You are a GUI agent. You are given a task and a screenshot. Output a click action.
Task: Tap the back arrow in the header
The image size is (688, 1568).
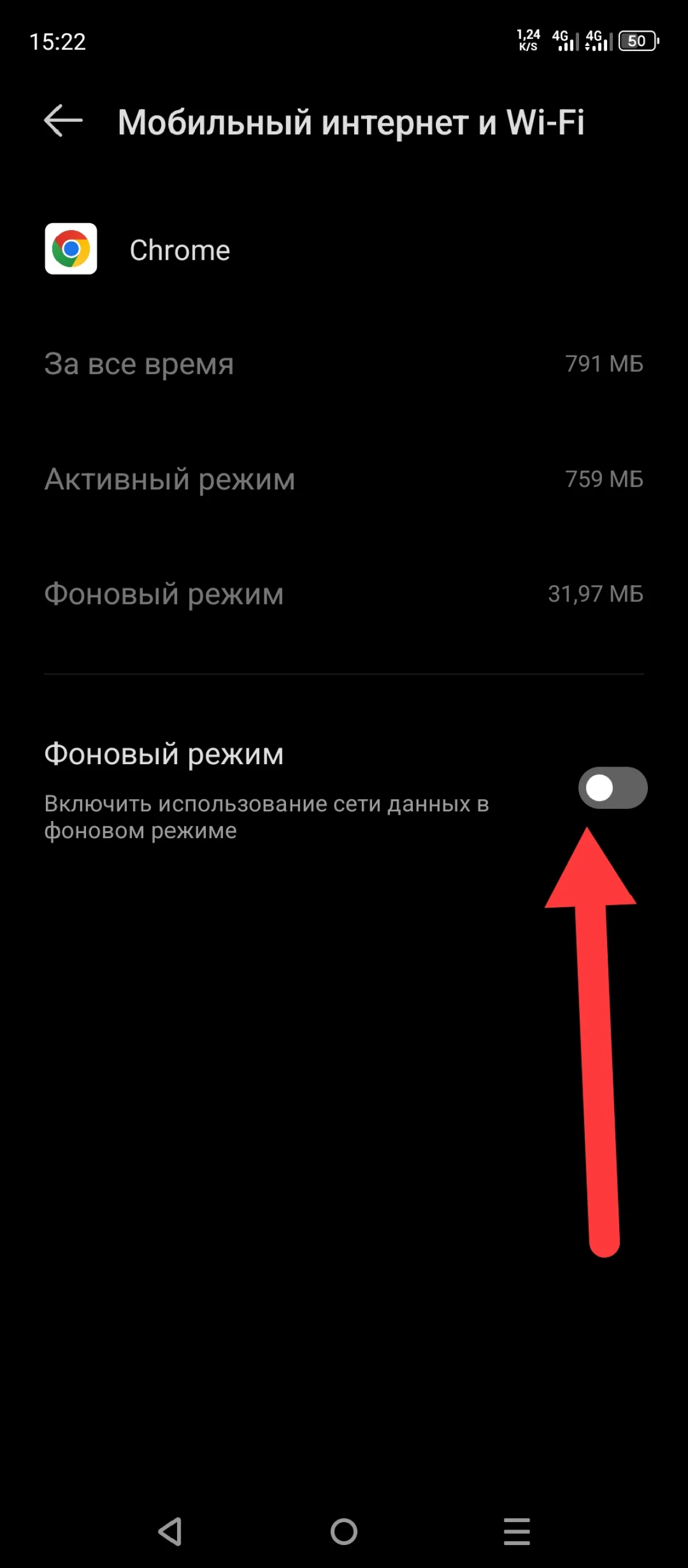[x=64, y=121]
